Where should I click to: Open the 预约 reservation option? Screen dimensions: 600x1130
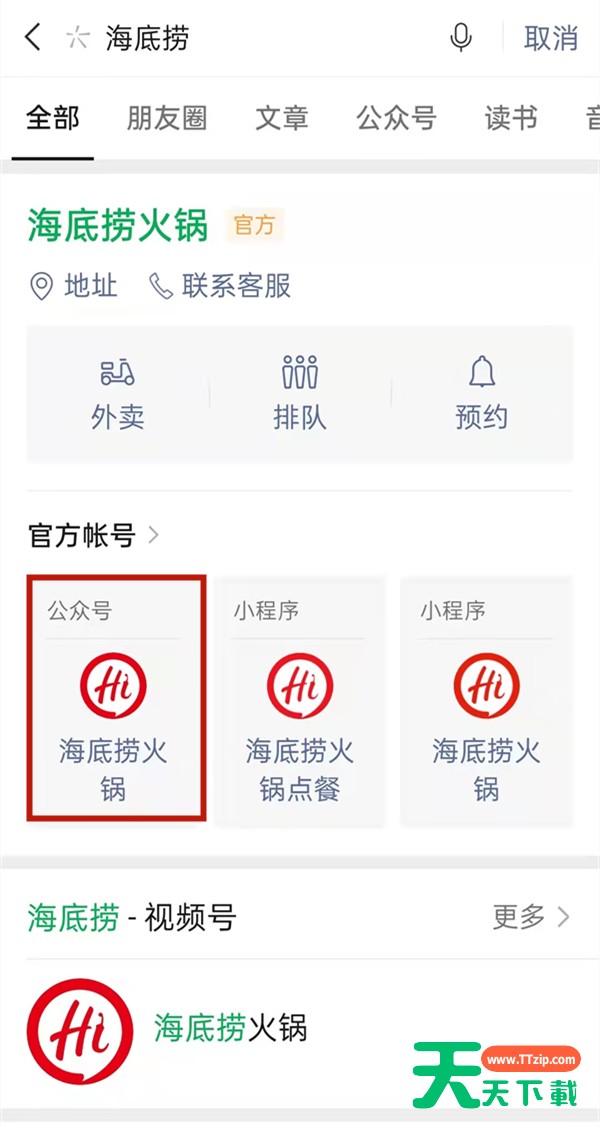point(482,393)
